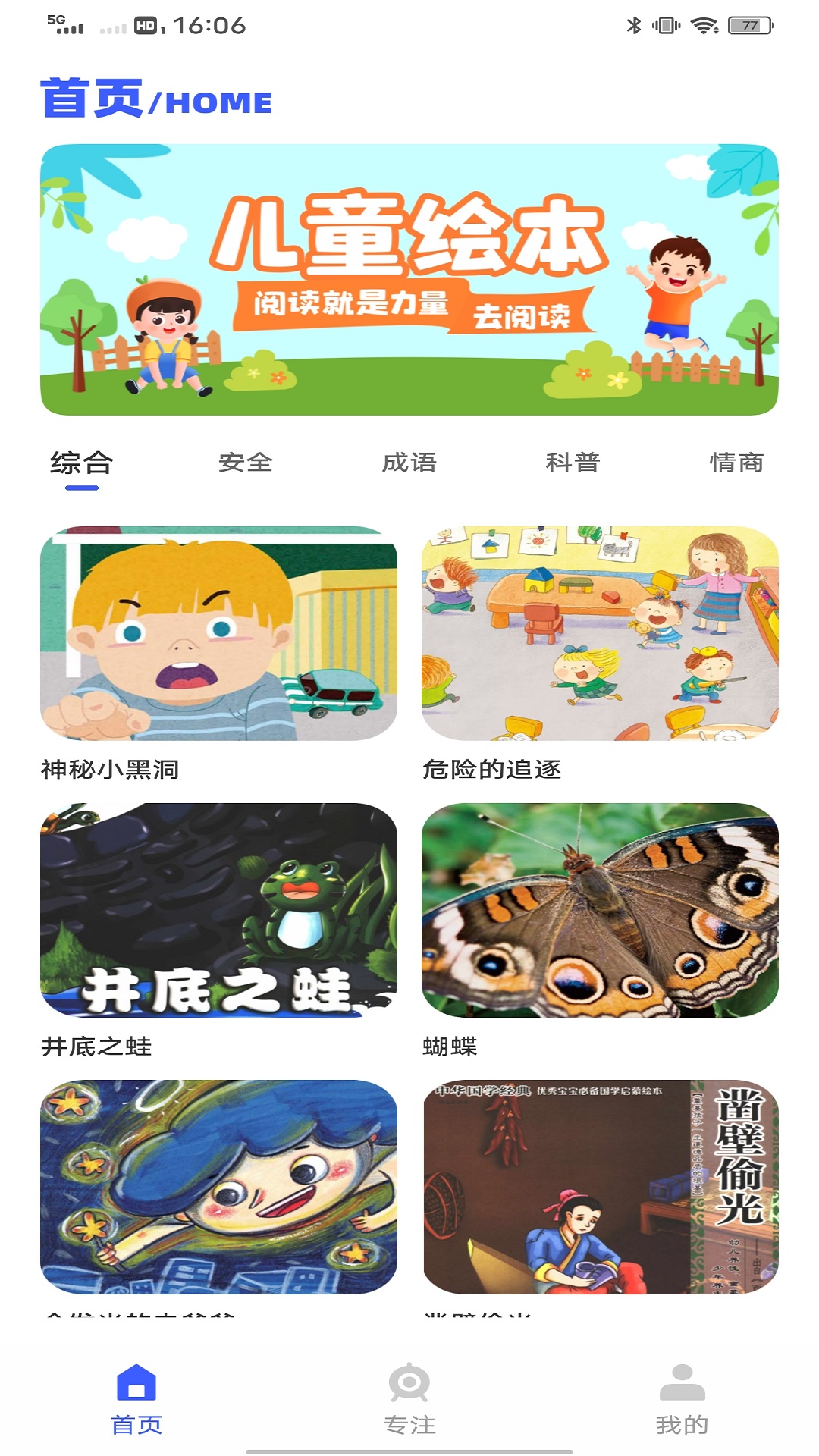Open the 儿童绘本 reading banner
This screenshot has width=819, height=1456.
point(409,279)
